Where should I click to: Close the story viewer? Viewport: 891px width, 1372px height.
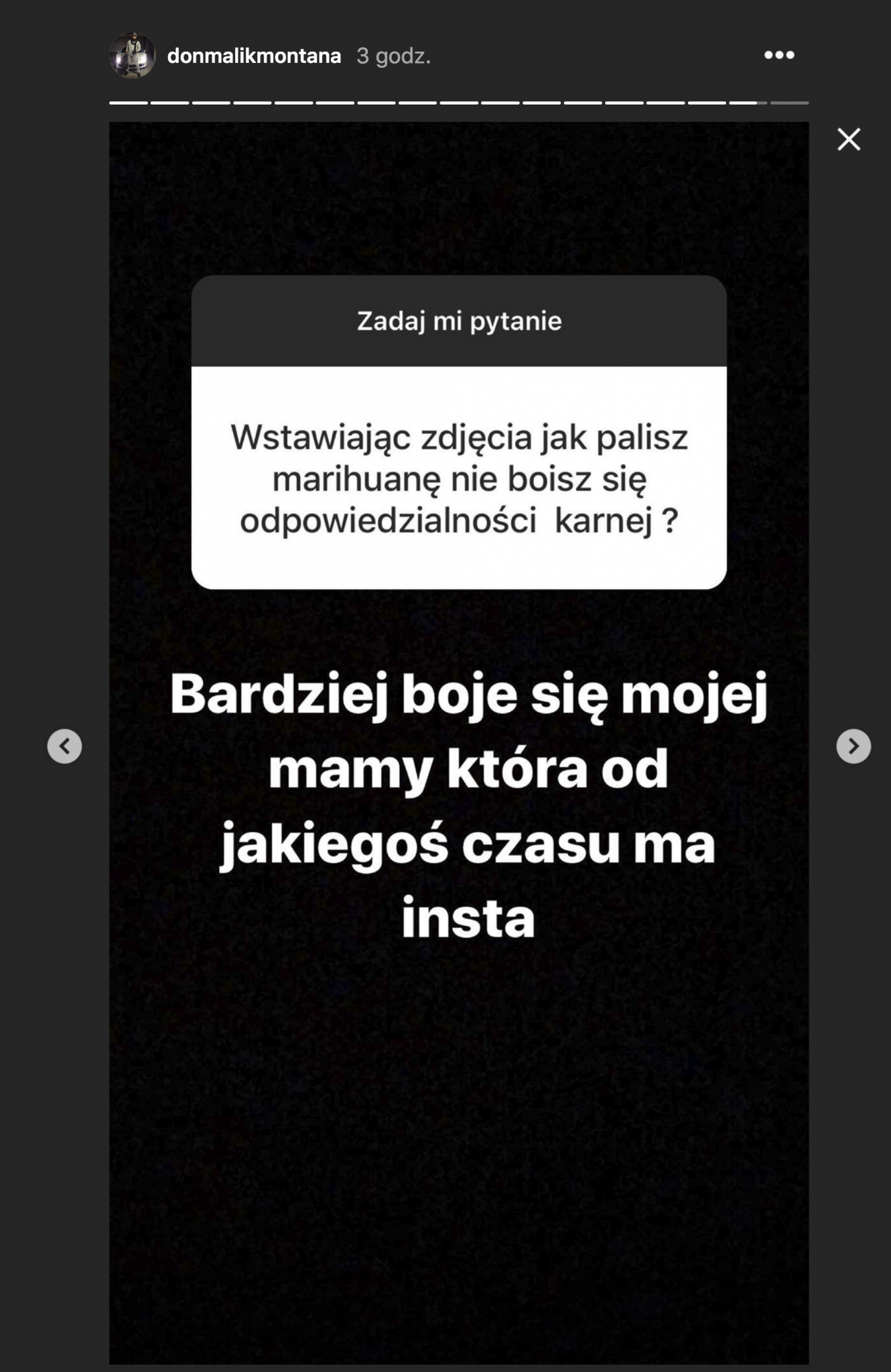coord(849,139)
